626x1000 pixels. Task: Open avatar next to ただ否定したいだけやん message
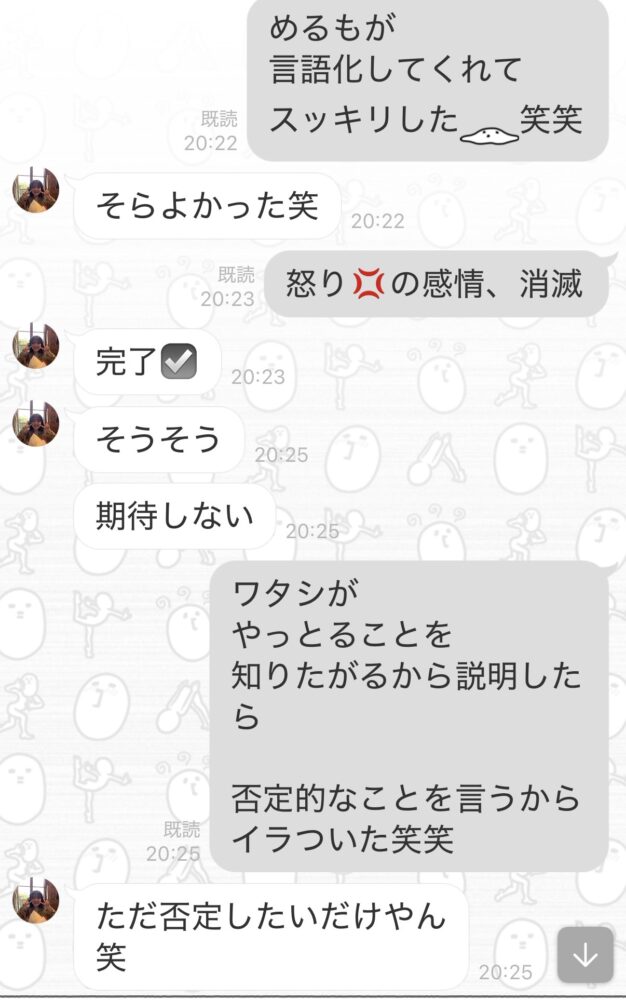[36, 900]
